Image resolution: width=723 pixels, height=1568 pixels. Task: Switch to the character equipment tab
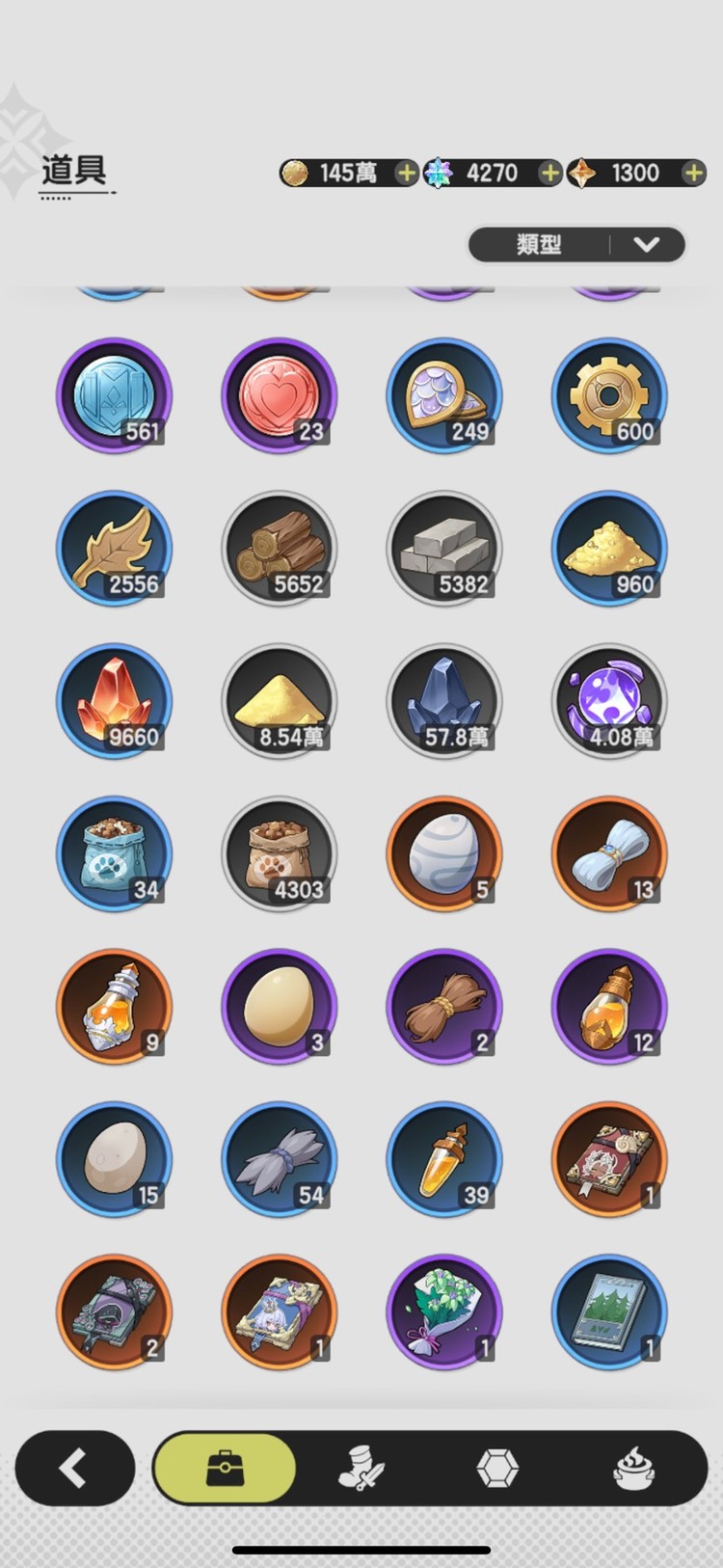pos(361,1469)
